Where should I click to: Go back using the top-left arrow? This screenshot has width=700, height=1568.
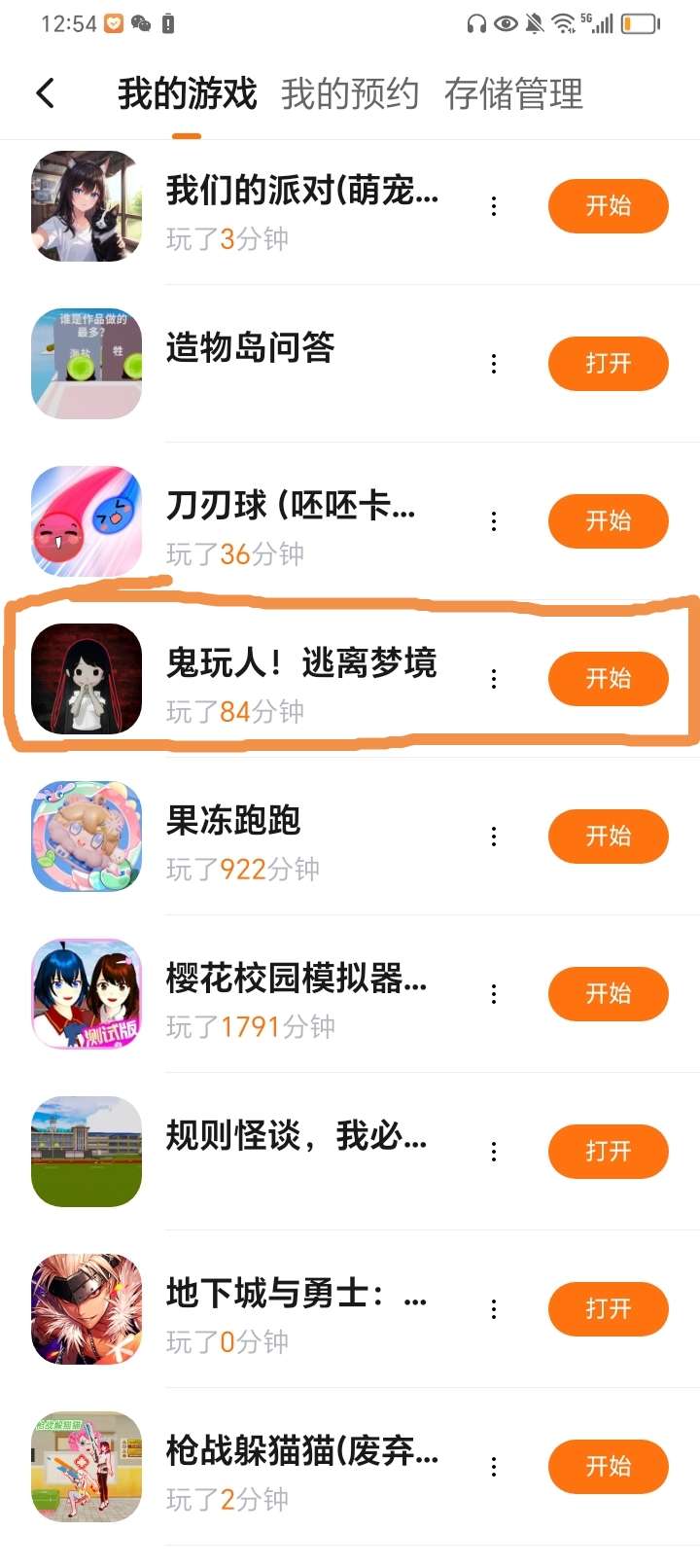pyautogui.click(x=45, y=93)
